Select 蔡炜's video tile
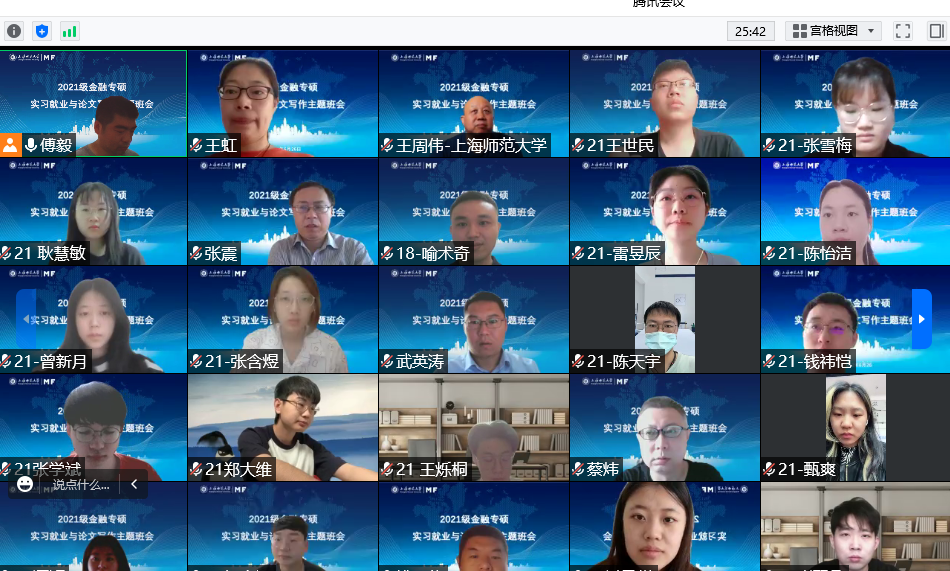 coord(665,427)
